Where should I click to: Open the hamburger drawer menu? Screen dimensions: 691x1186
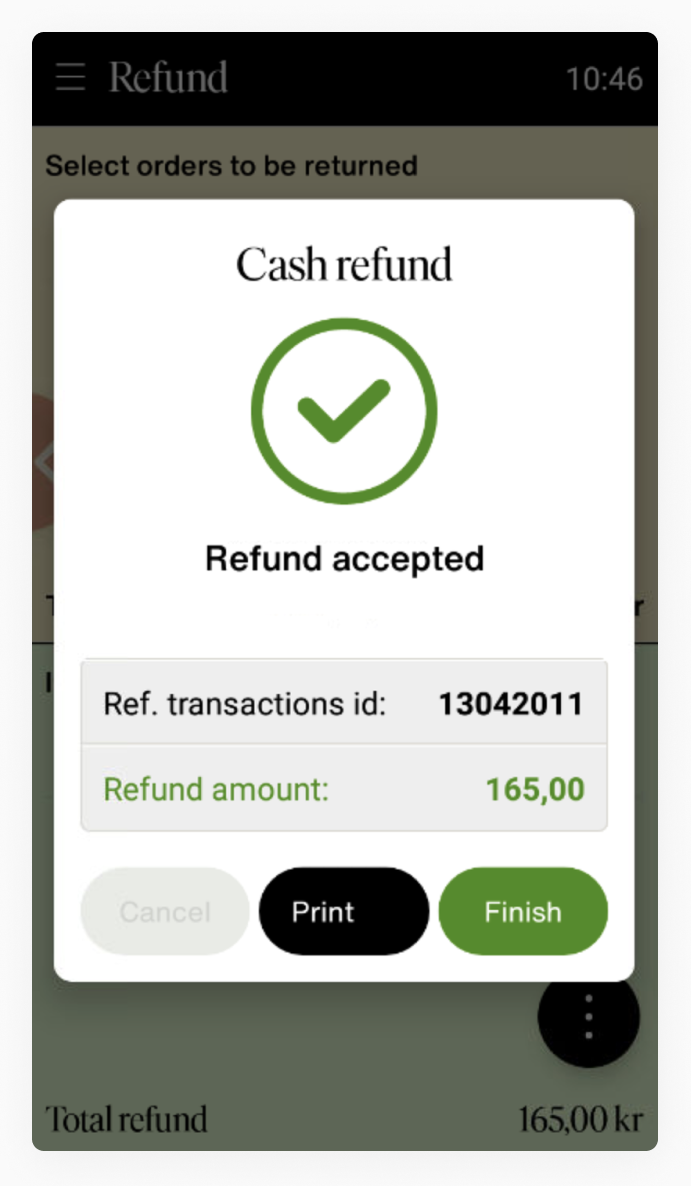pos(70,78)
